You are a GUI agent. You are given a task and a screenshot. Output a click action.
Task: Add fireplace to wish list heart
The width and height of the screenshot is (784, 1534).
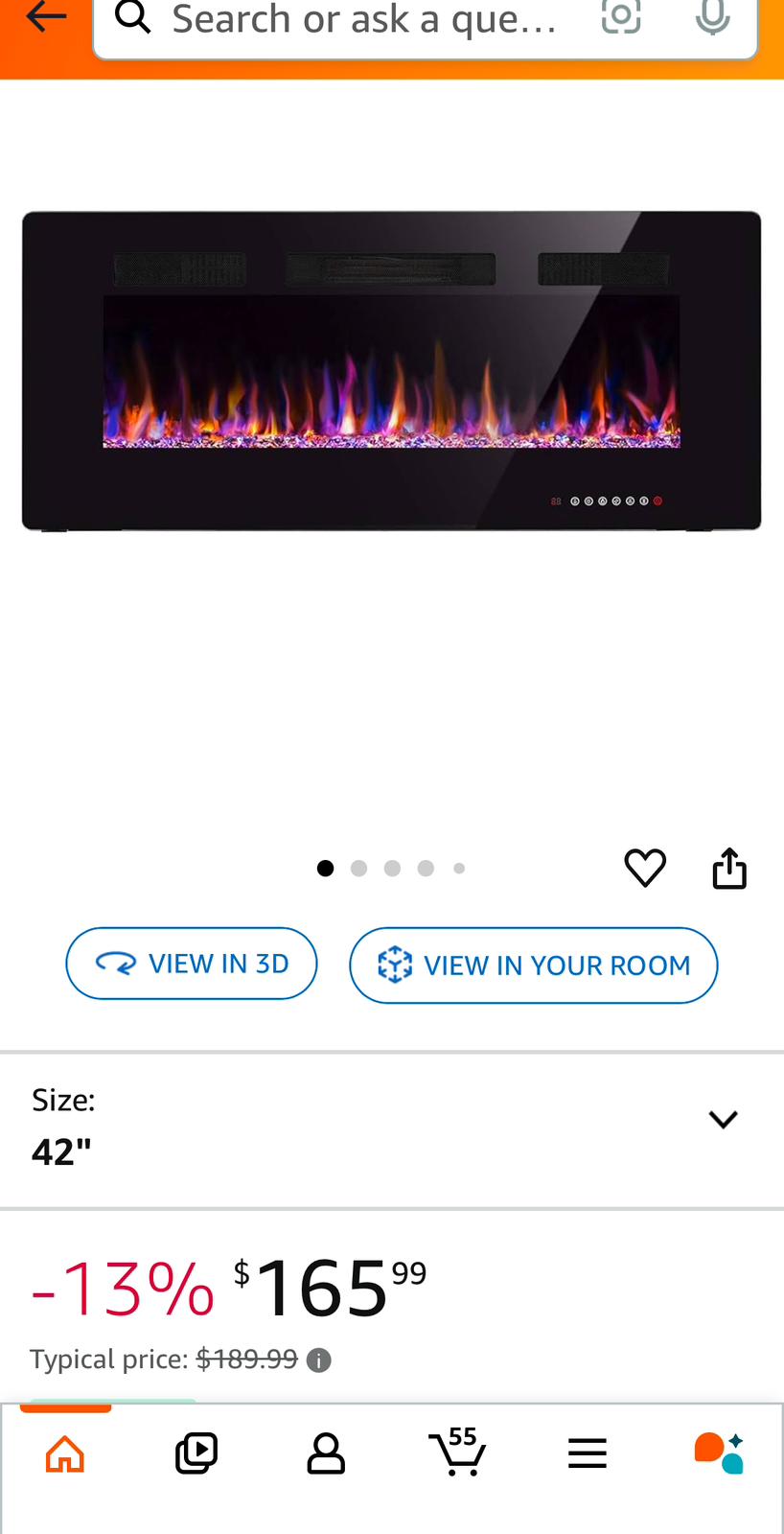(x=645, y=869)
